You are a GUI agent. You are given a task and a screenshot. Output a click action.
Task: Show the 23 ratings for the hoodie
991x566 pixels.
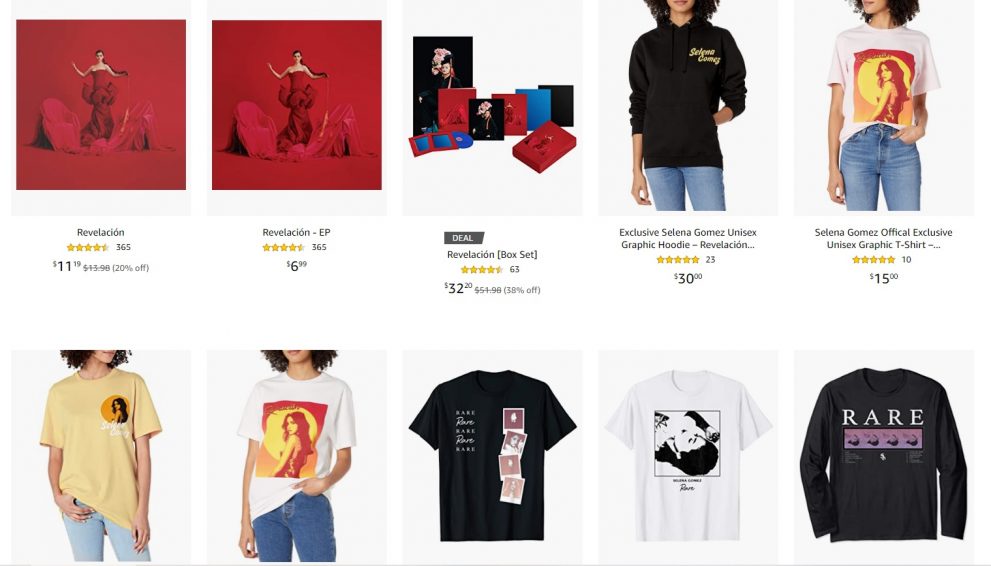tap(710, 260)
